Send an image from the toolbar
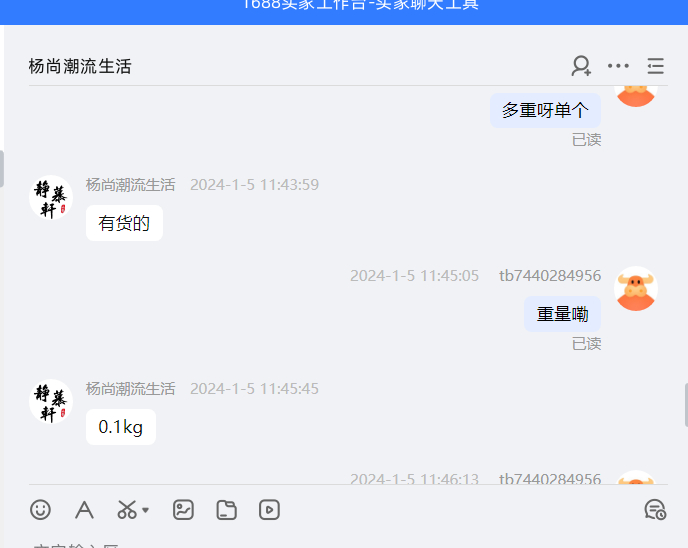The width and height of the screenshot is (688, 548). click(x=183, y=510)
